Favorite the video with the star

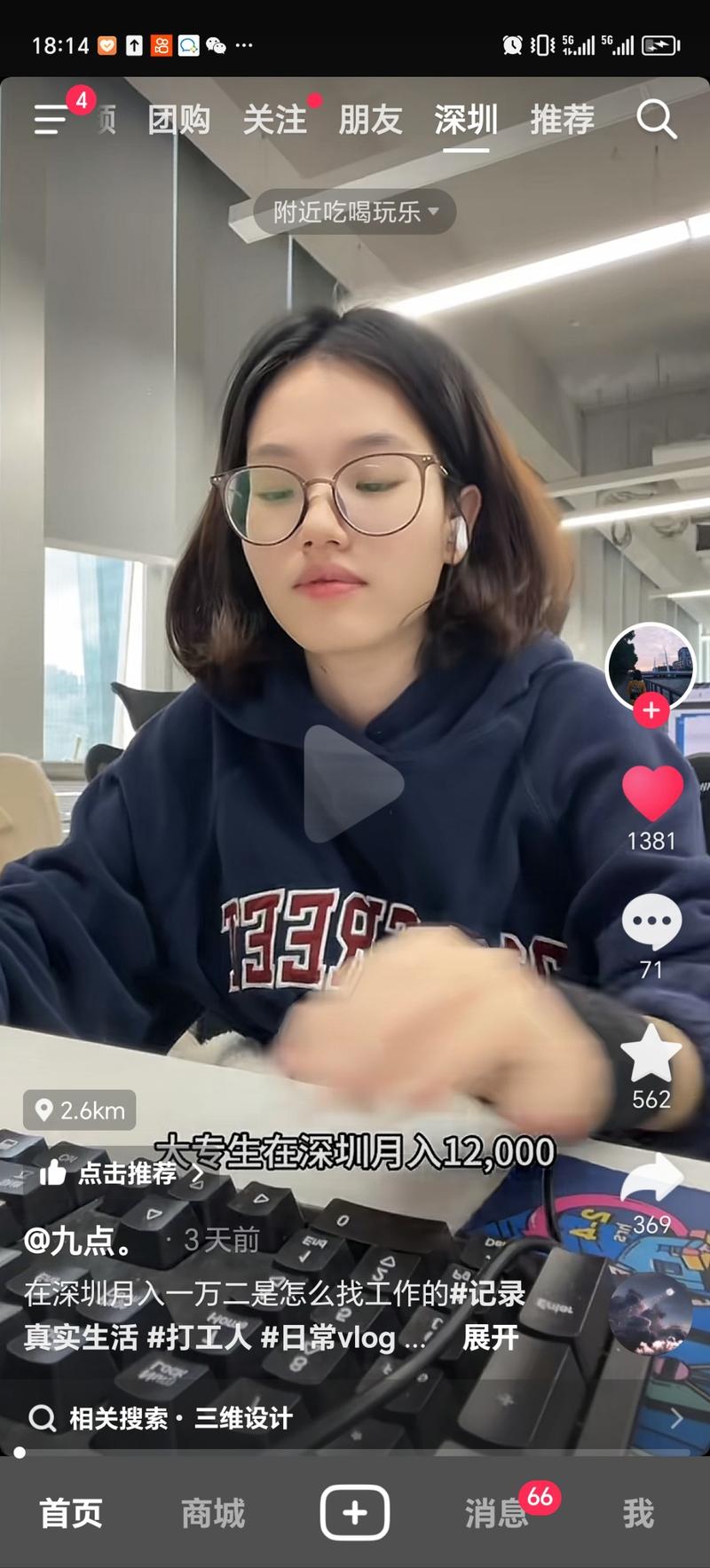[x=651, y=1054]
